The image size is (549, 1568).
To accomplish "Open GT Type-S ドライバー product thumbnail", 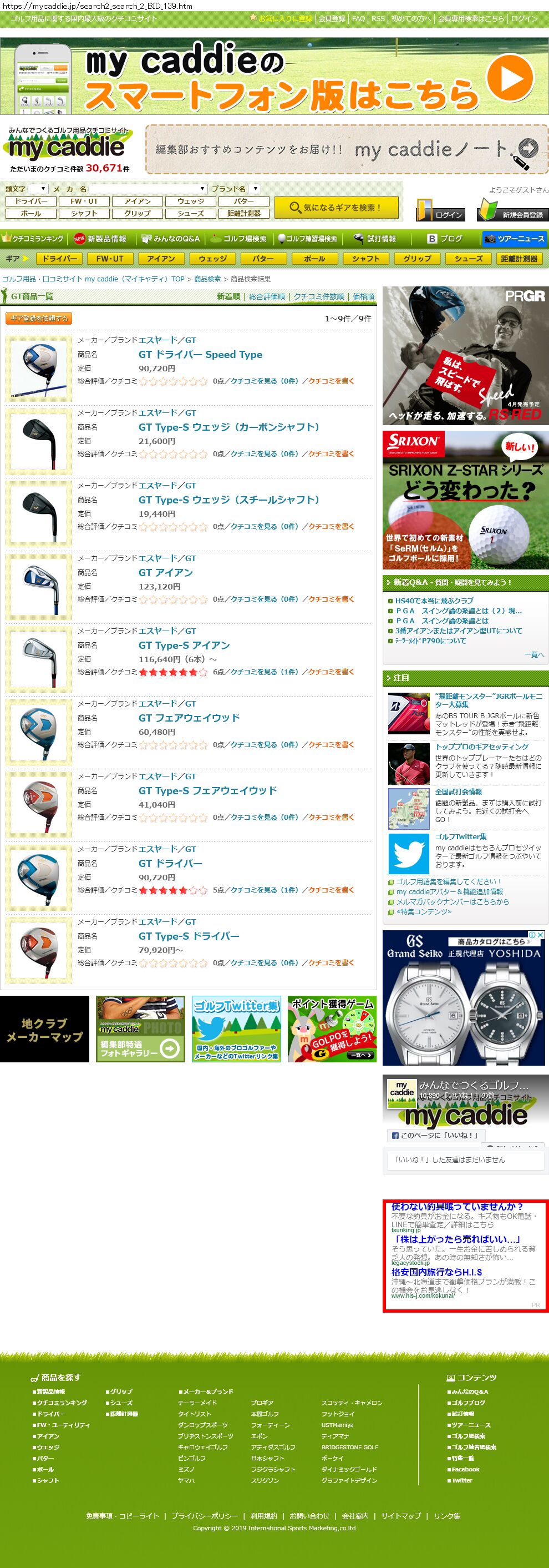I will [38, 950].
